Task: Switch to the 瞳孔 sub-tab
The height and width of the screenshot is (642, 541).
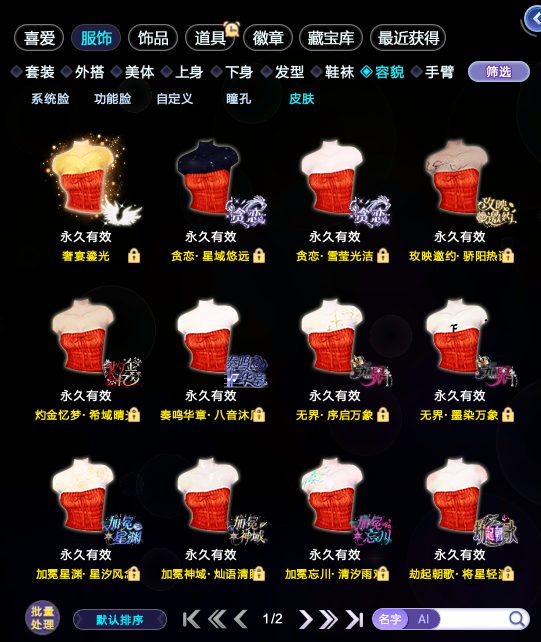Action: tap(238, 99)
